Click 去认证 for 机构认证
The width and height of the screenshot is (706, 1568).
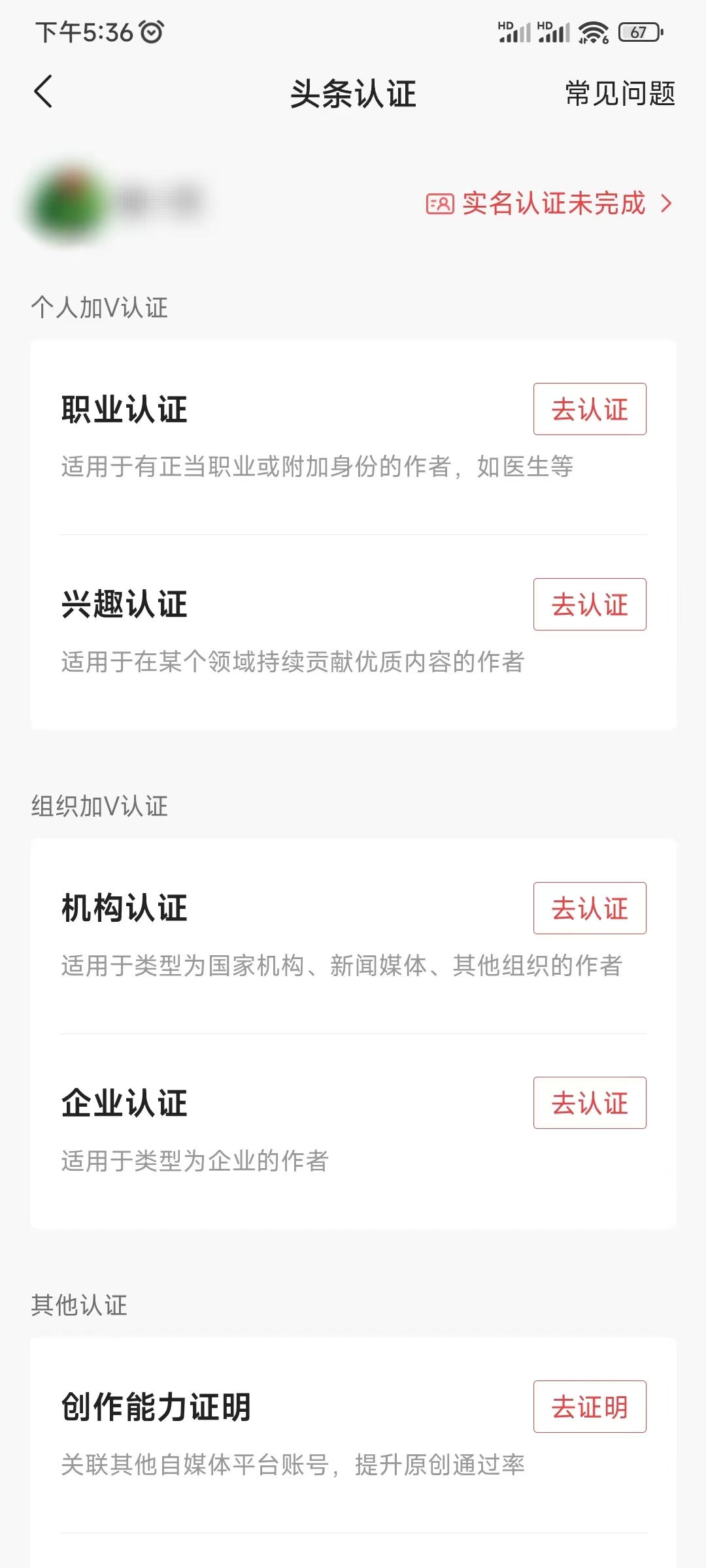(589, 908)
